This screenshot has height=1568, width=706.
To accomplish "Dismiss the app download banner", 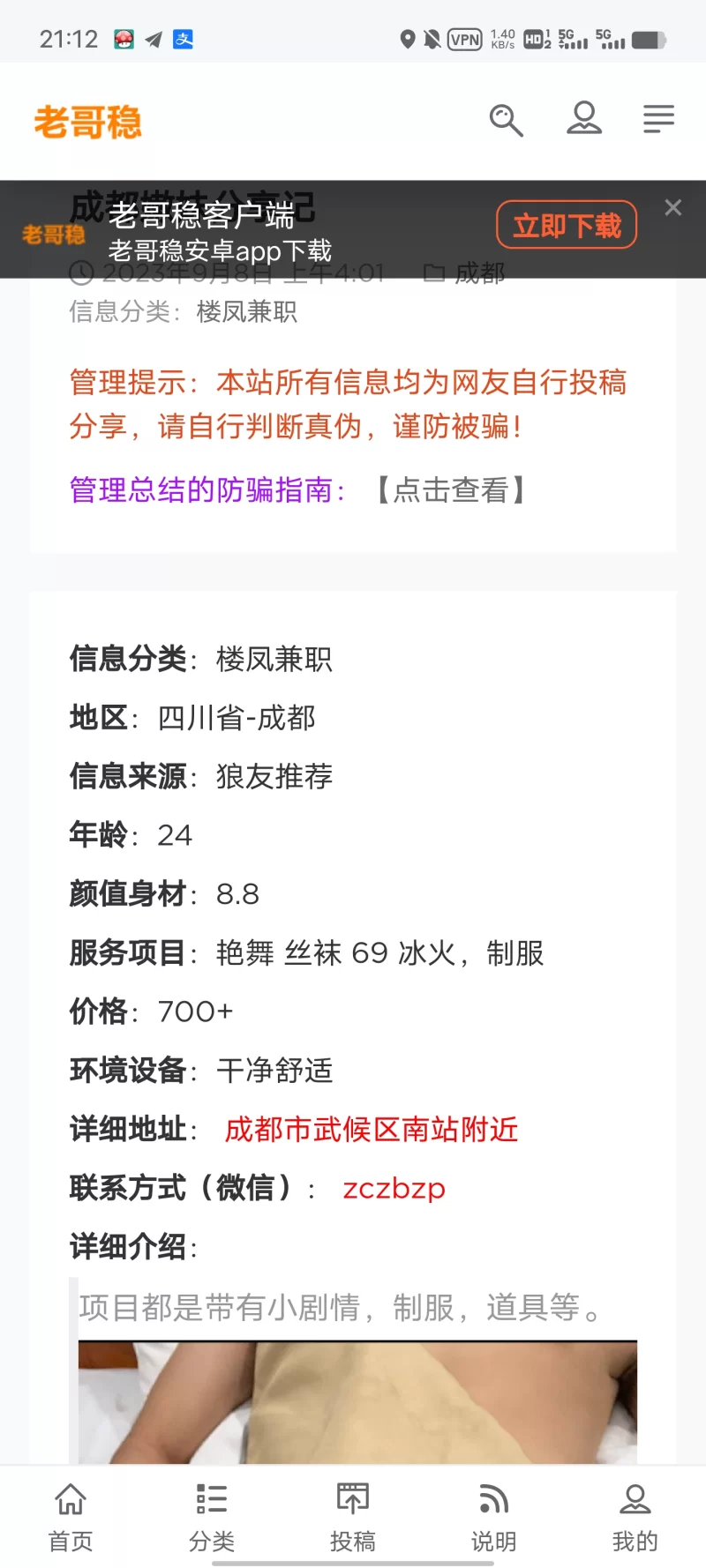I will click(x=673, y=208).
